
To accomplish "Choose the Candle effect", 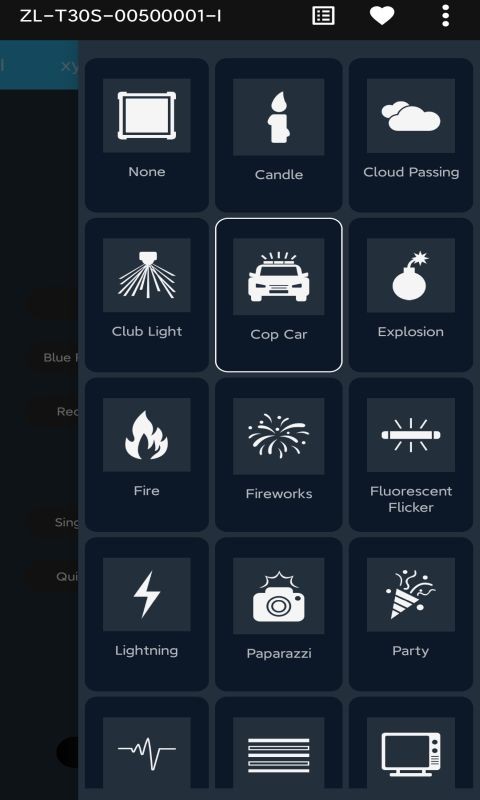I will coord(279,135).
